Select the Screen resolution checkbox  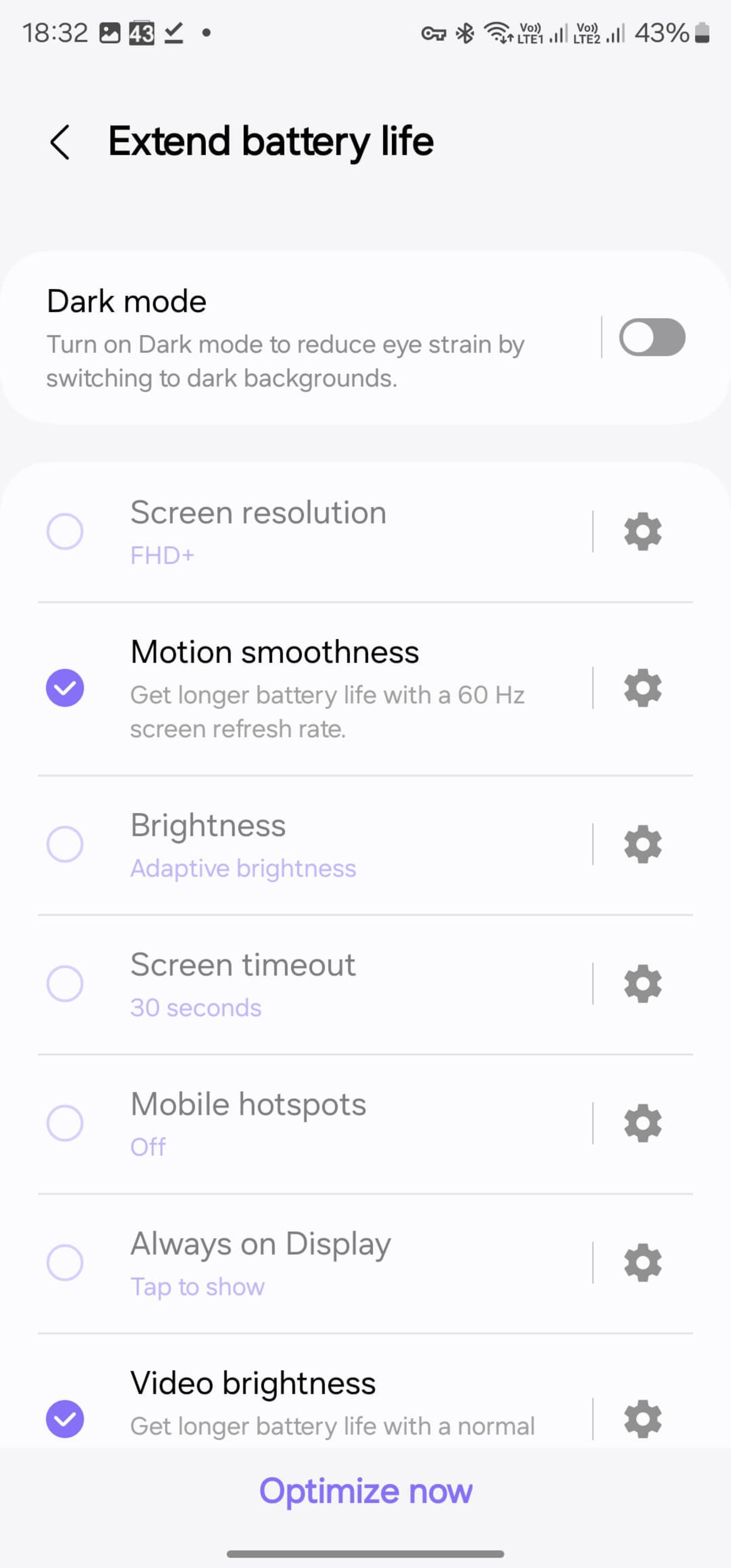click(65, 531)
